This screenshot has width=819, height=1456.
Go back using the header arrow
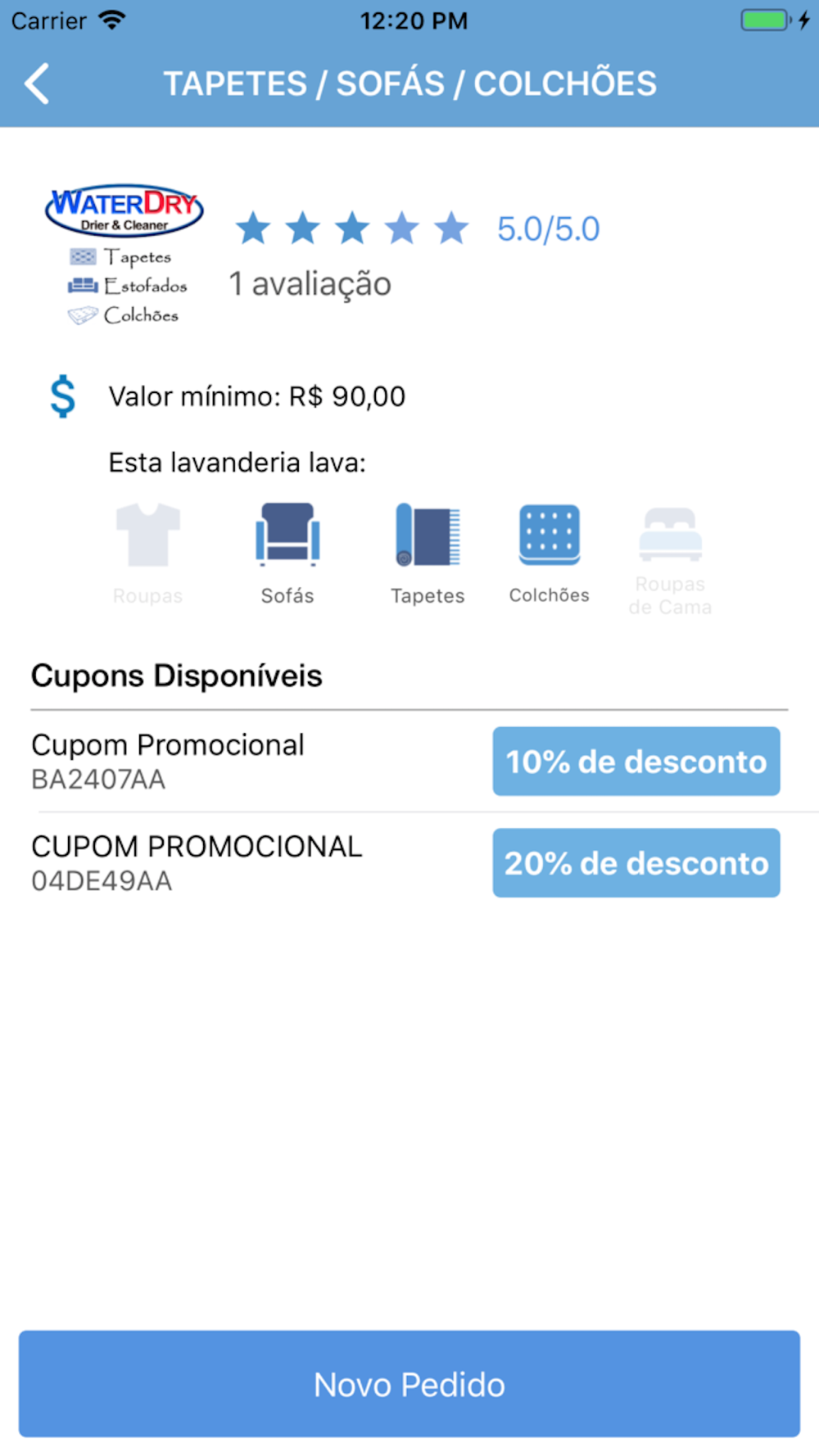point(37,84)
